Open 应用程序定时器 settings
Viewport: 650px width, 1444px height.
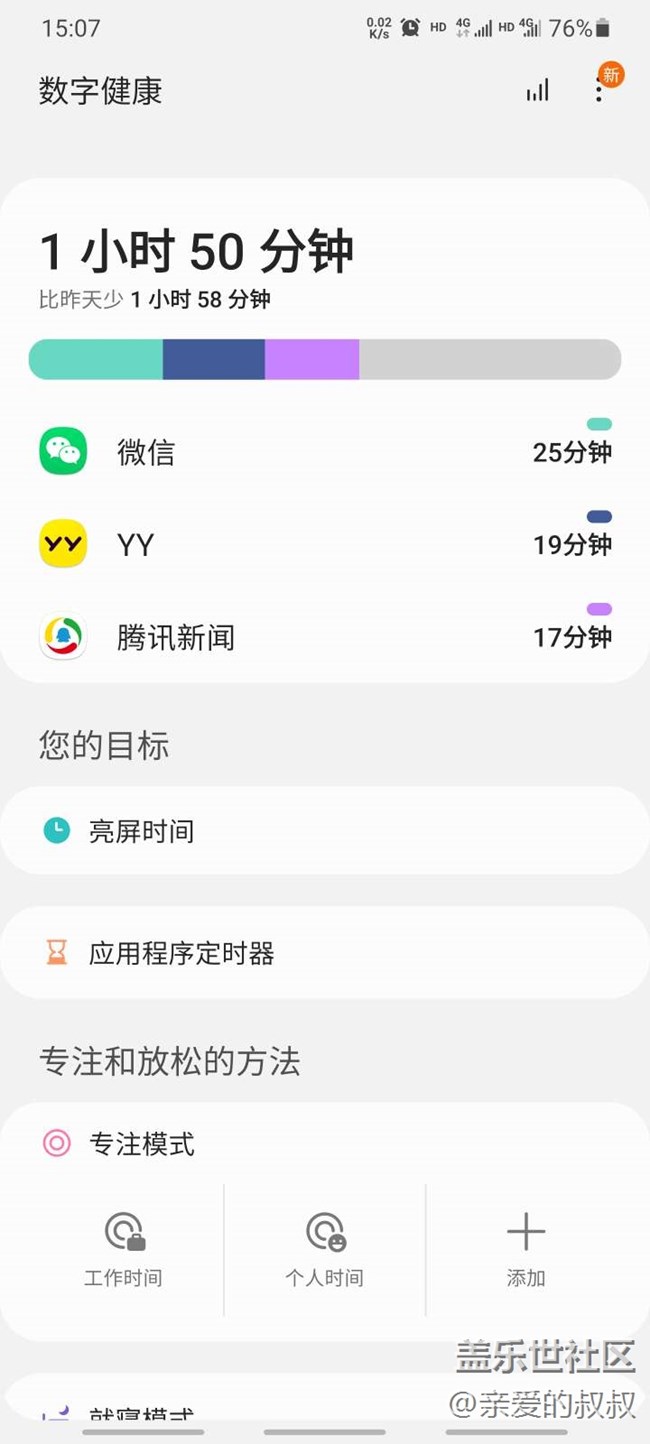[x=324, y=953]
